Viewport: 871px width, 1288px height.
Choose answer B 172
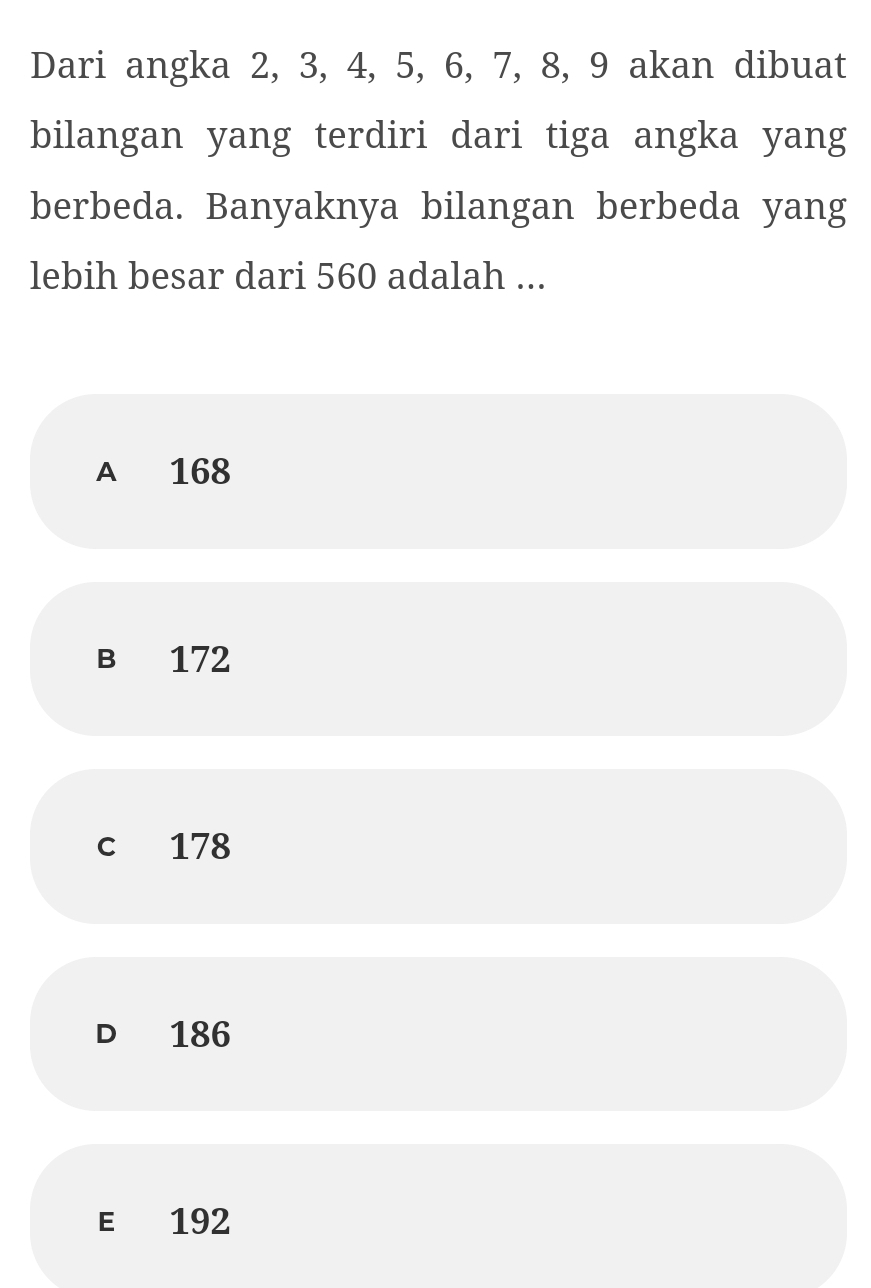(x=437, y=659)
